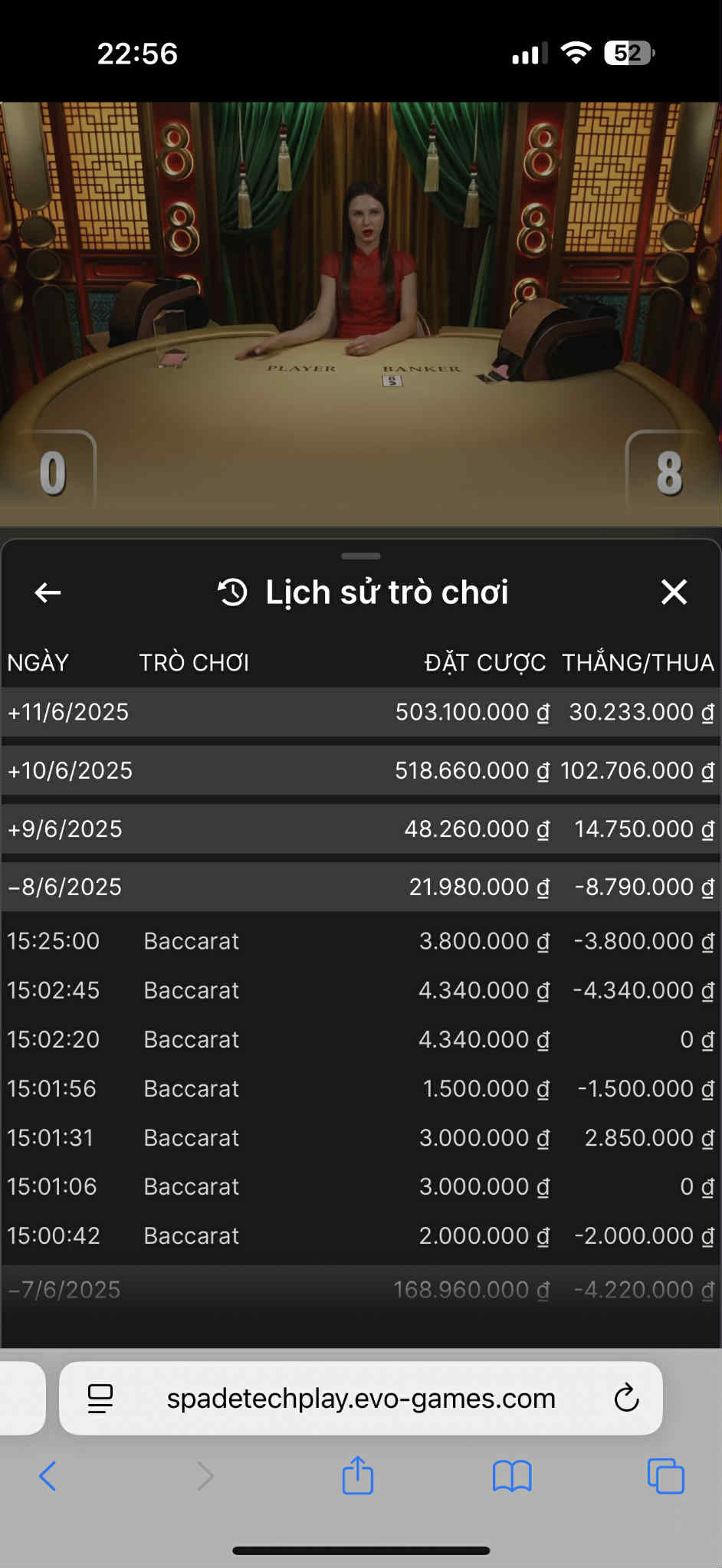722x1568 pixels.
Task: Expand the 9/6/2025 history row
Action: coord(360,828)
